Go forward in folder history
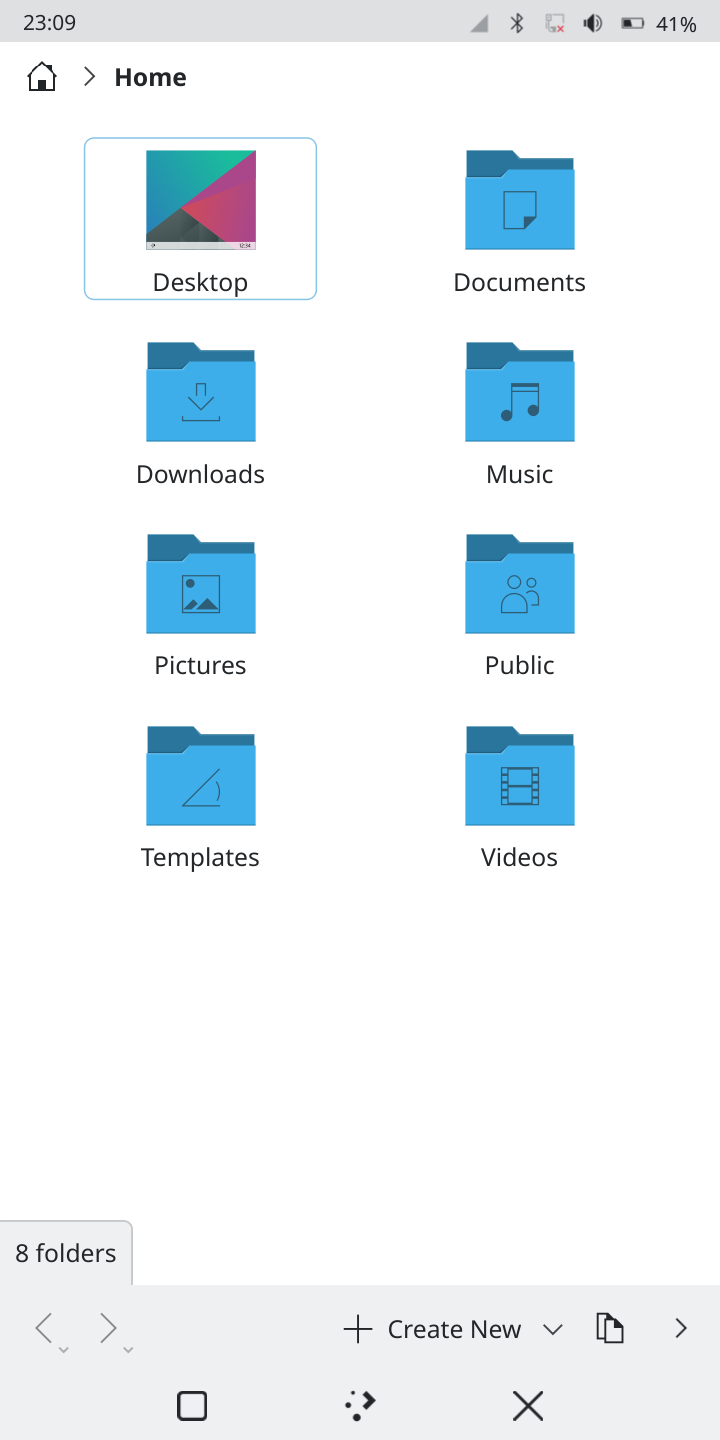This screenshot has height=1440, width=720. point(108,1328)
